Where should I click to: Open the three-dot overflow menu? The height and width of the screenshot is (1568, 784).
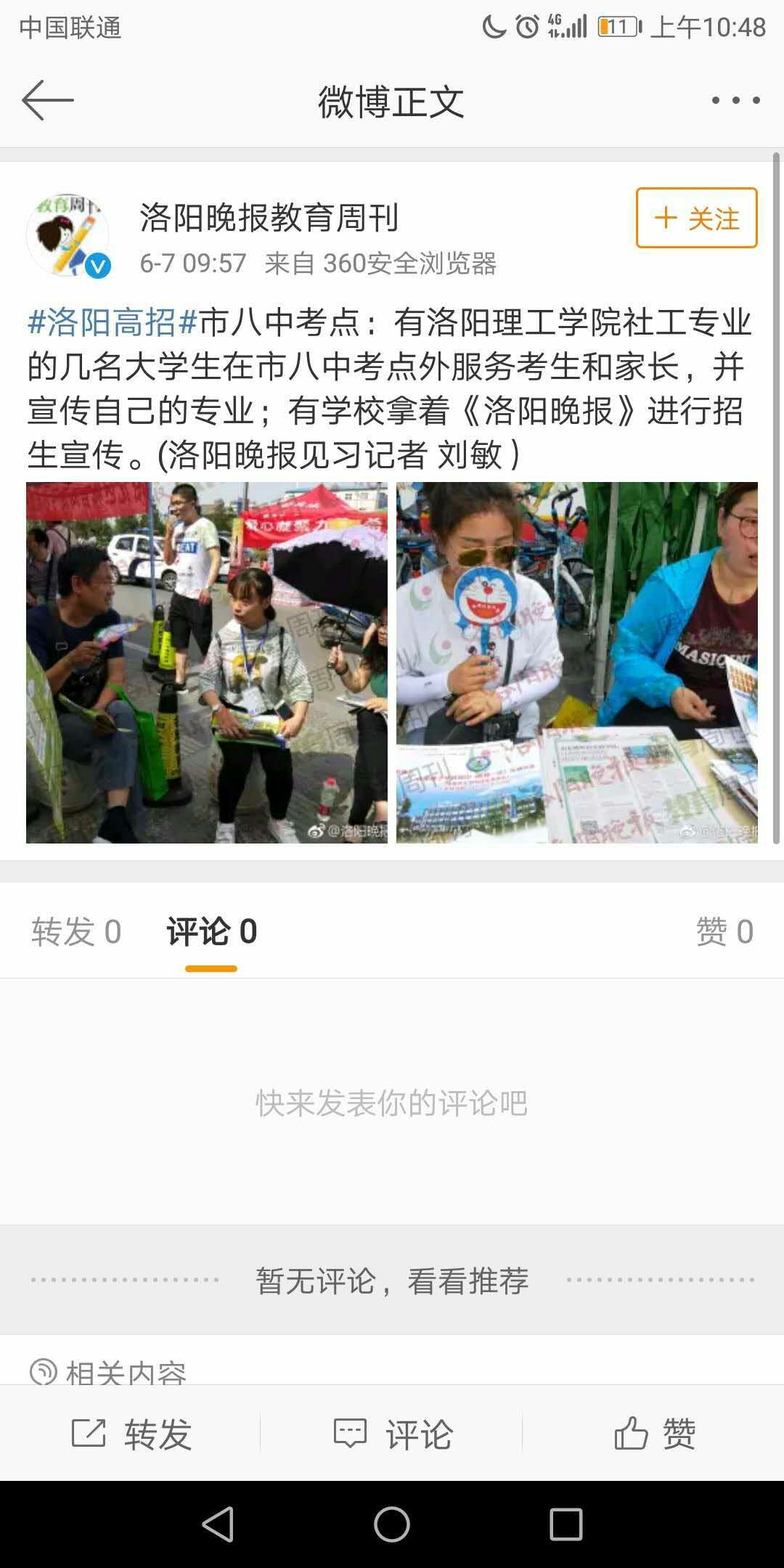[735, 100]
